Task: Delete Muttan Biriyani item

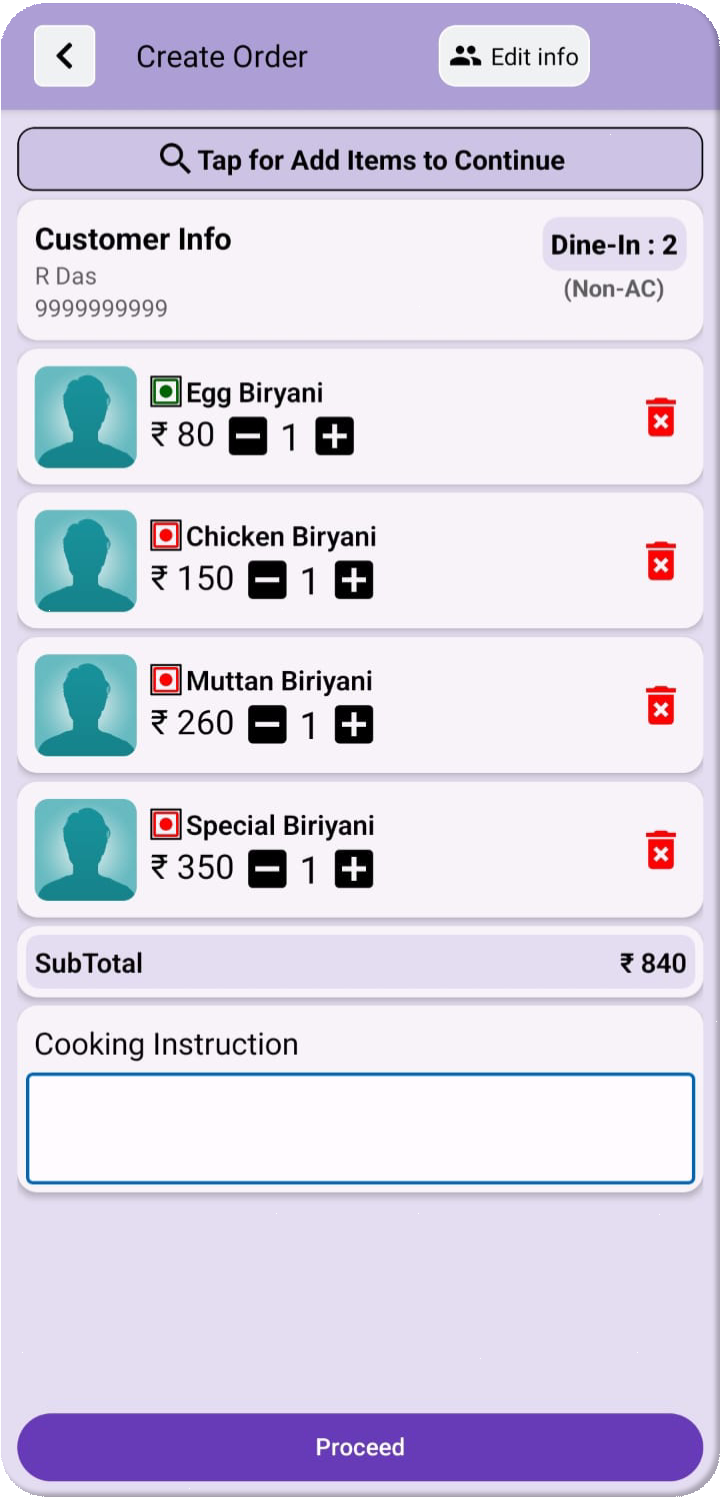Action: coord(660,706)
